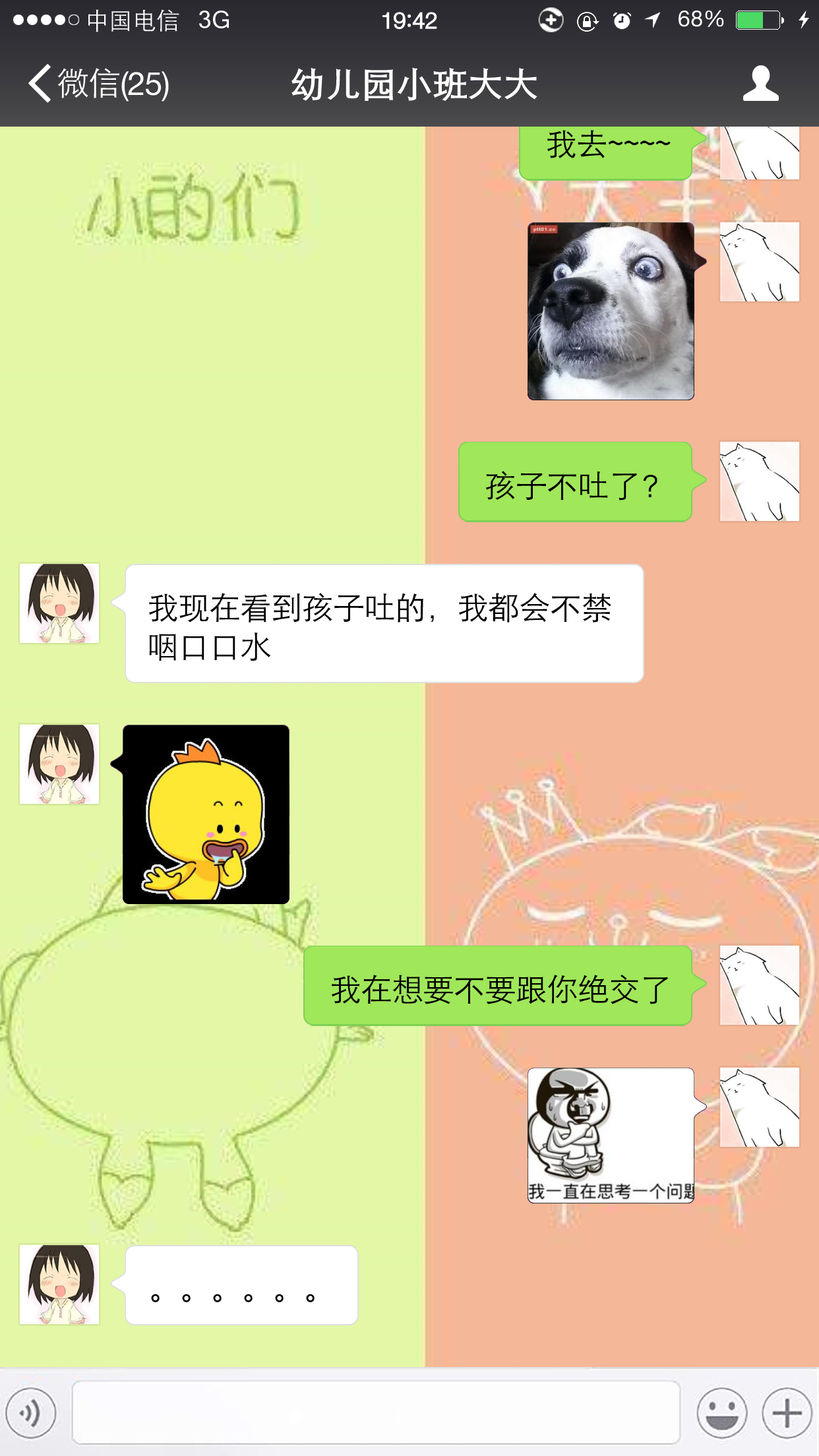The image size is (819, 1456).
Task: Open the shocked dog meme image
Action: point(610,310)
